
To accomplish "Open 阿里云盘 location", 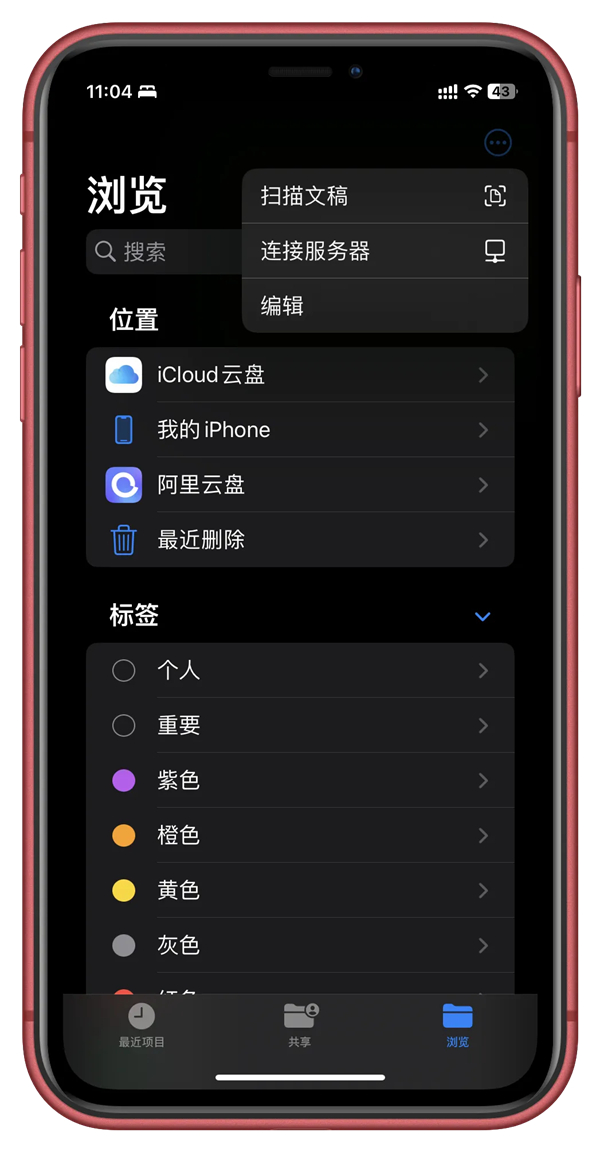I will pyautogui.click(x=300, y=485).
